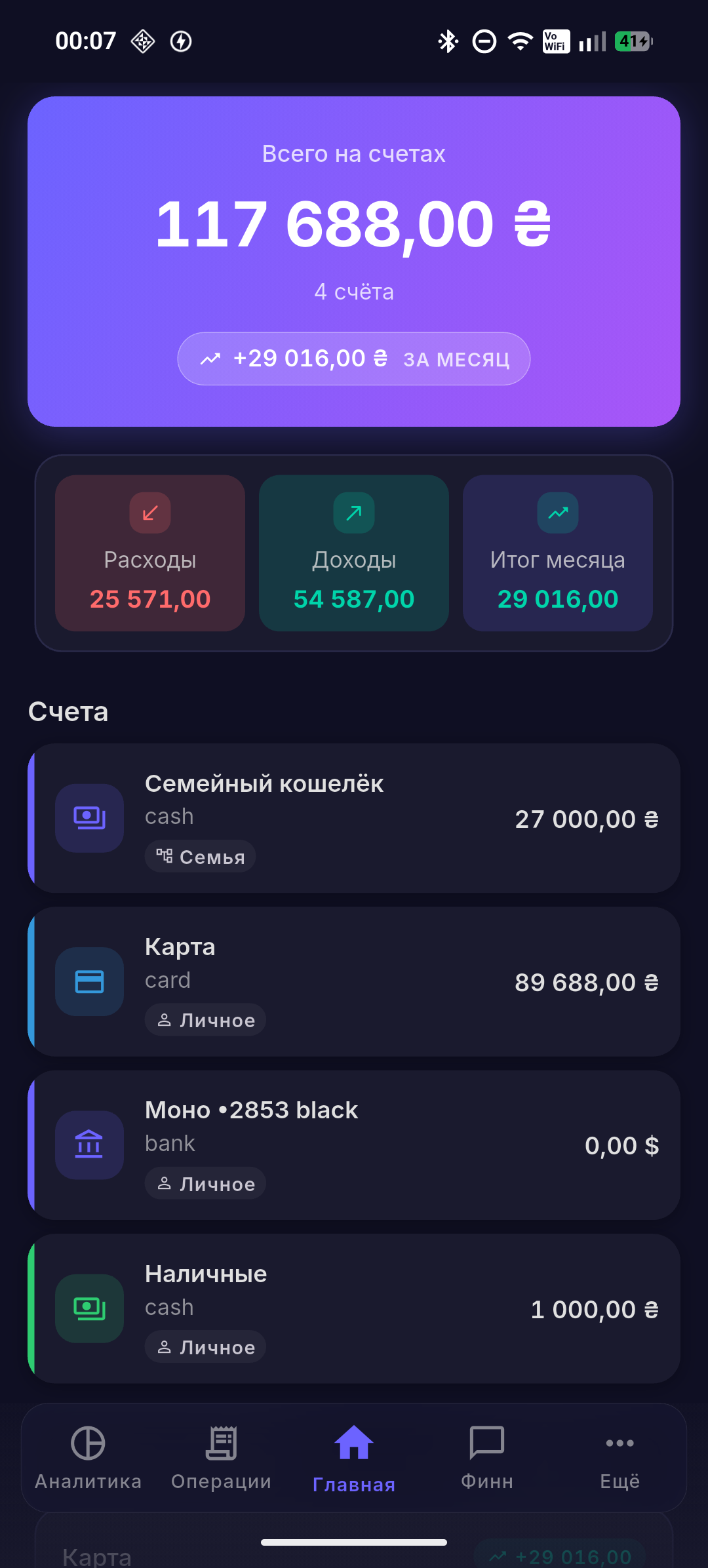Tap the Доходы 54 587,00 tile
Viewport: 708px width, 1568px height.
pyautogui.click(x=354, y=553)
